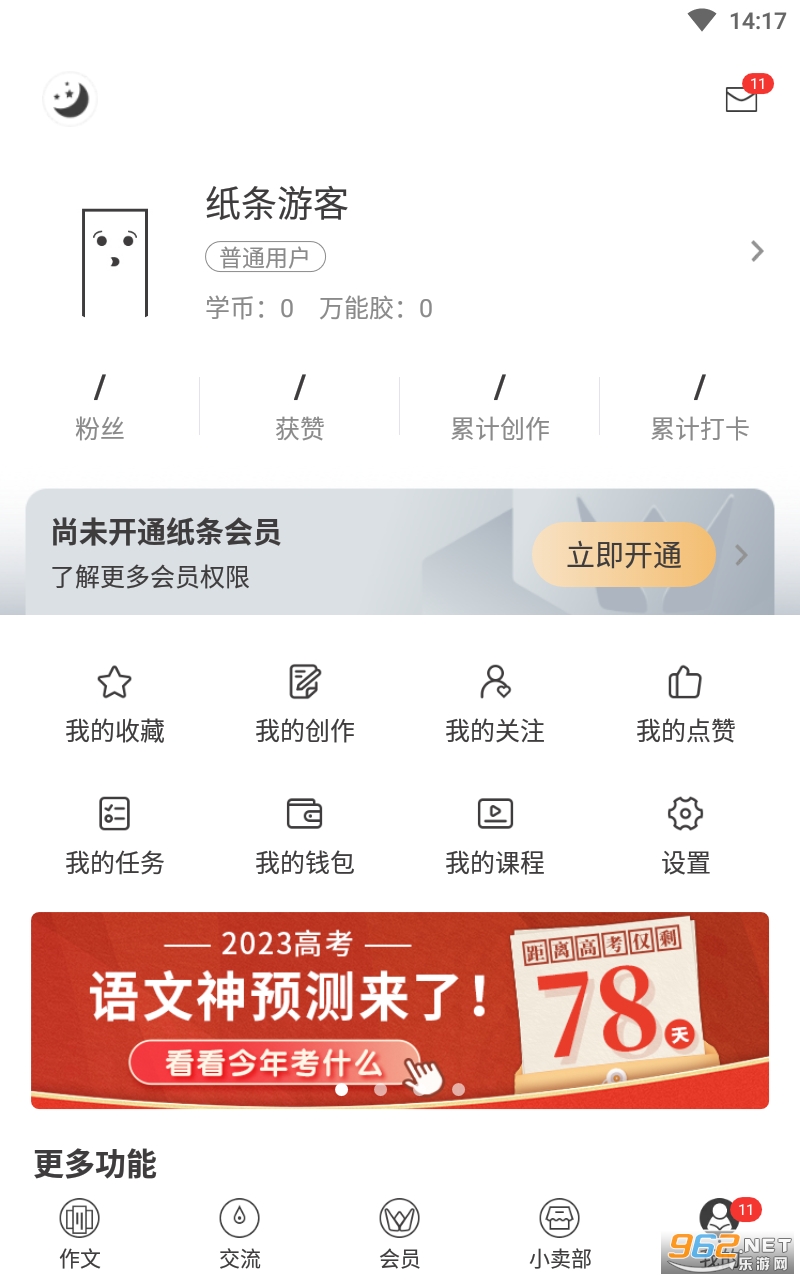The height and width of the screenshot is (1280, 800).
Task: Open 我的任务
Action: pos(115,836)
